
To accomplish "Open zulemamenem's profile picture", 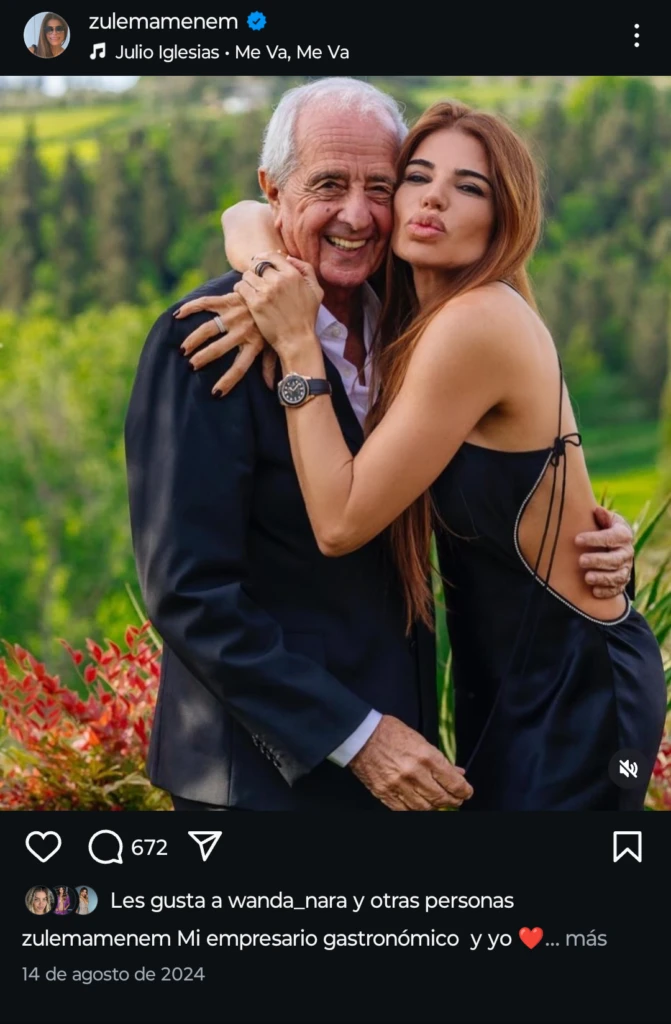I will click(46, 35).
